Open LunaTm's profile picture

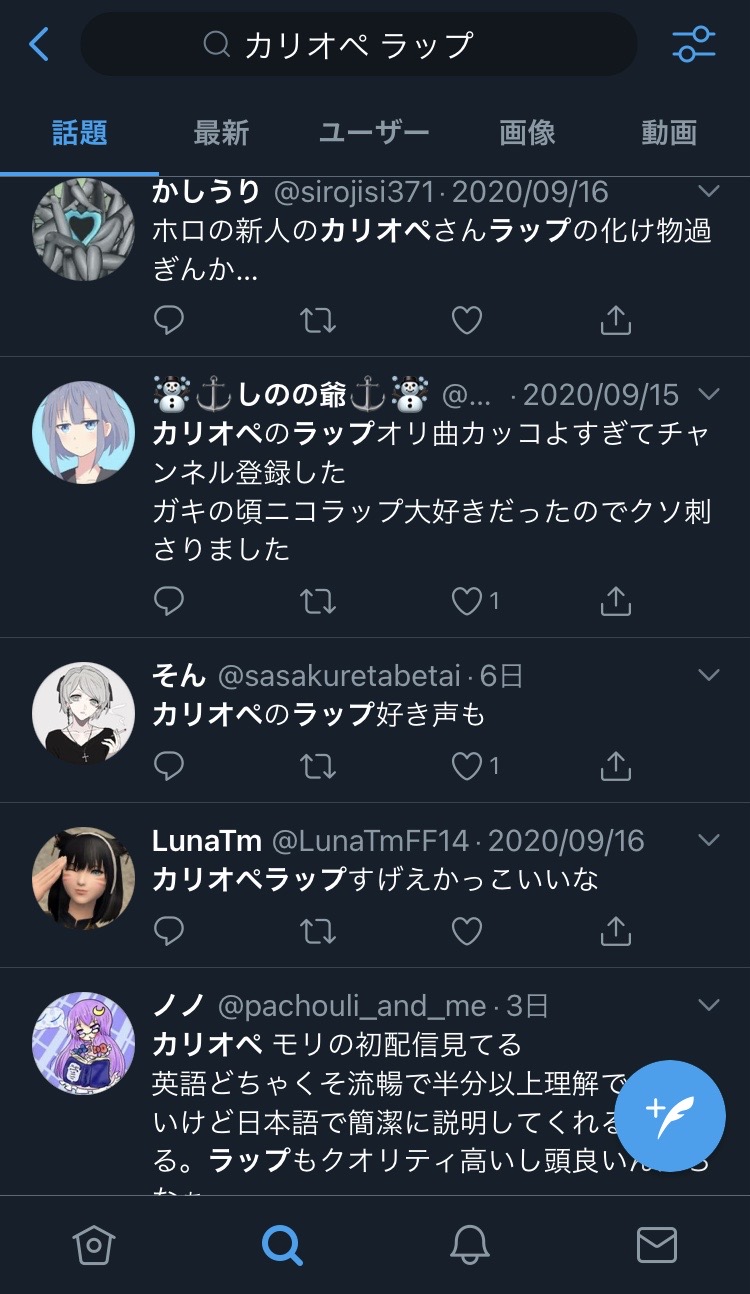(84, 878)
